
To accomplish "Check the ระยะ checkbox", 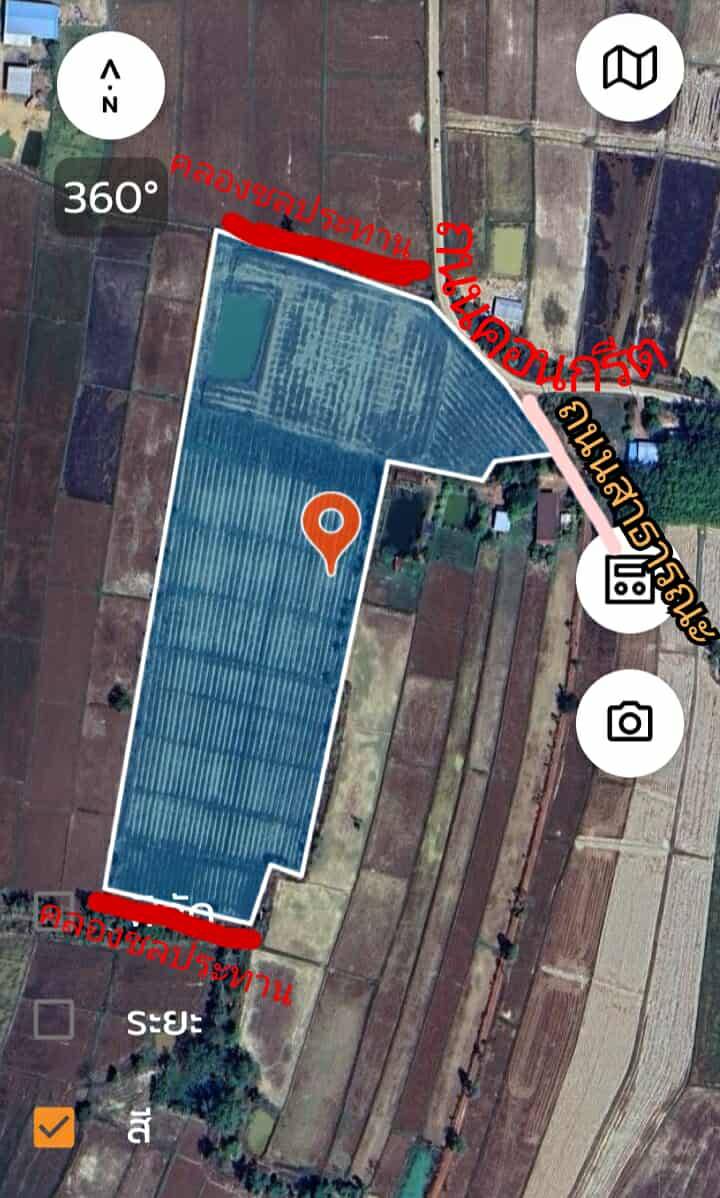I will pyautogui.click(x=54, y=1019).
